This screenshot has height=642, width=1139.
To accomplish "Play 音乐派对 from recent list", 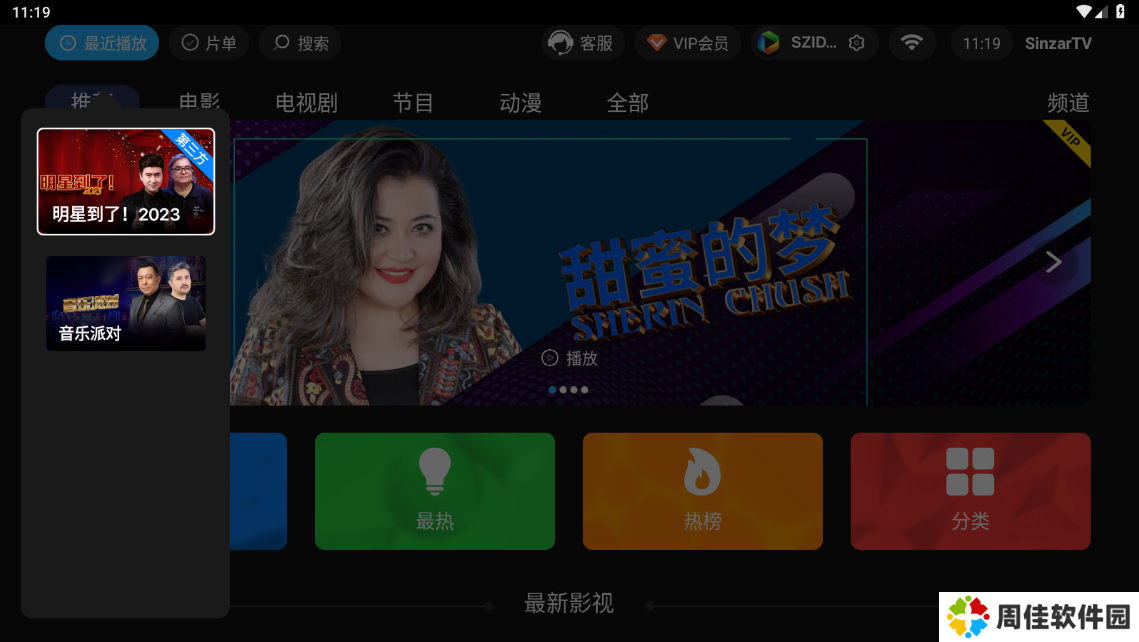I will point(126,303).
